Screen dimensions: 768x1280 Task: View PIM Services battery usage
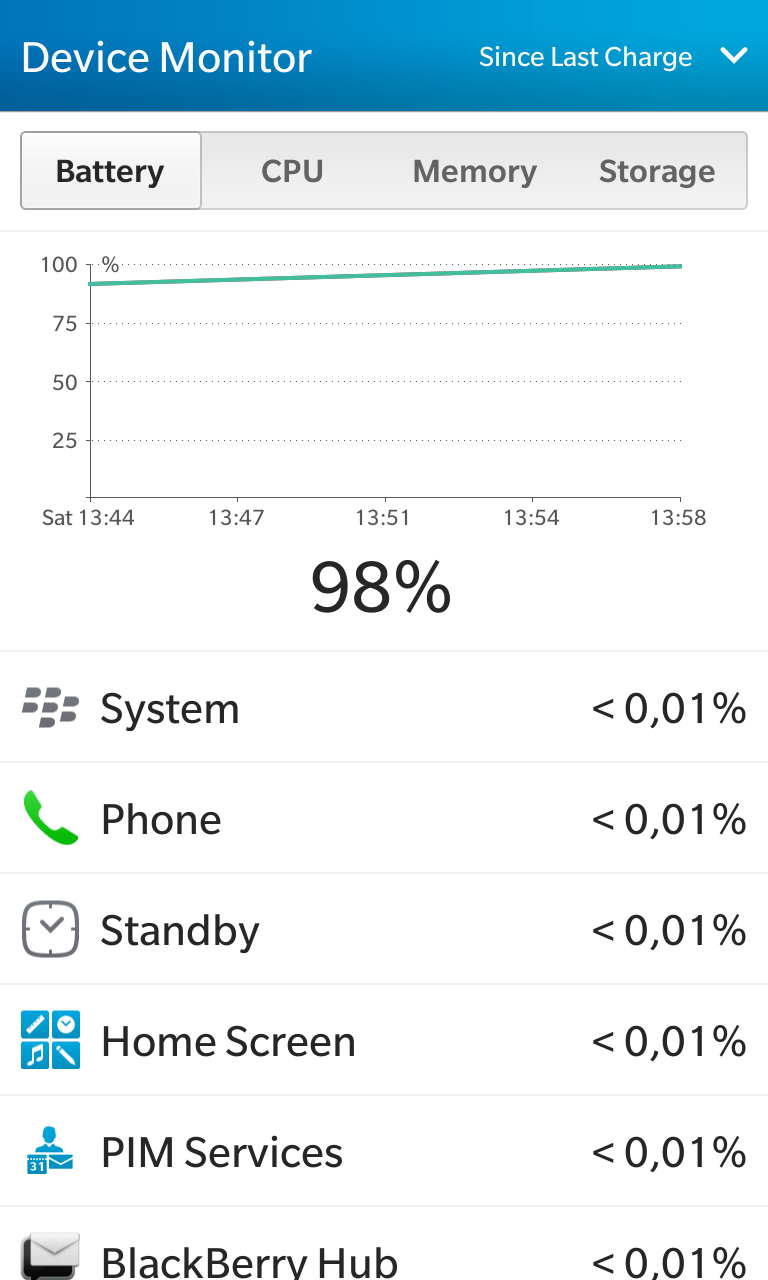click(384, 1152)
